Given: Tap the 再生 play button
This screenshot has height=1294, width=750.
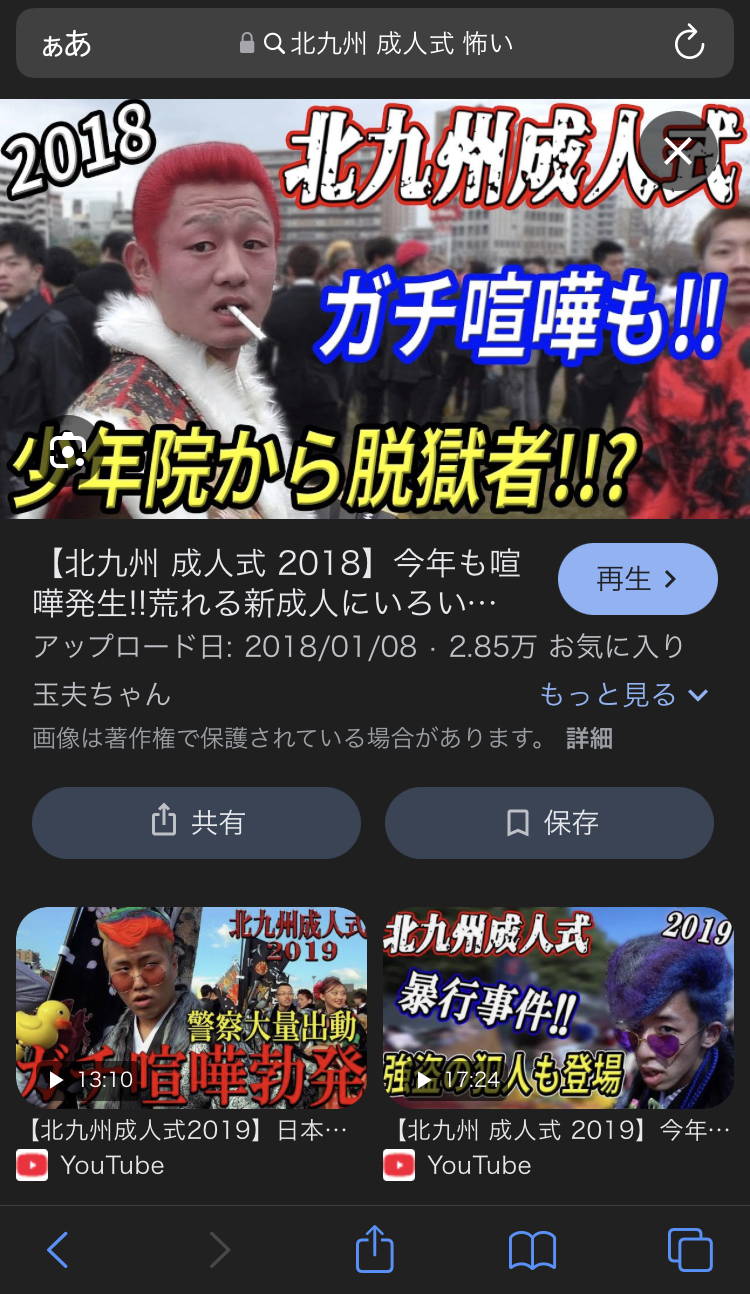Looking at the screenshot, I should click(637, 579).
